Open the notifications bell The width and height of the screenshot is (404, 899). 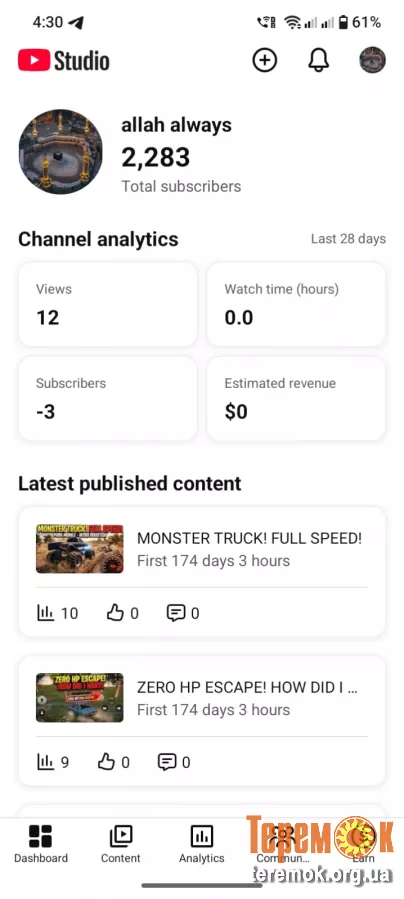[x=319, y=60]
